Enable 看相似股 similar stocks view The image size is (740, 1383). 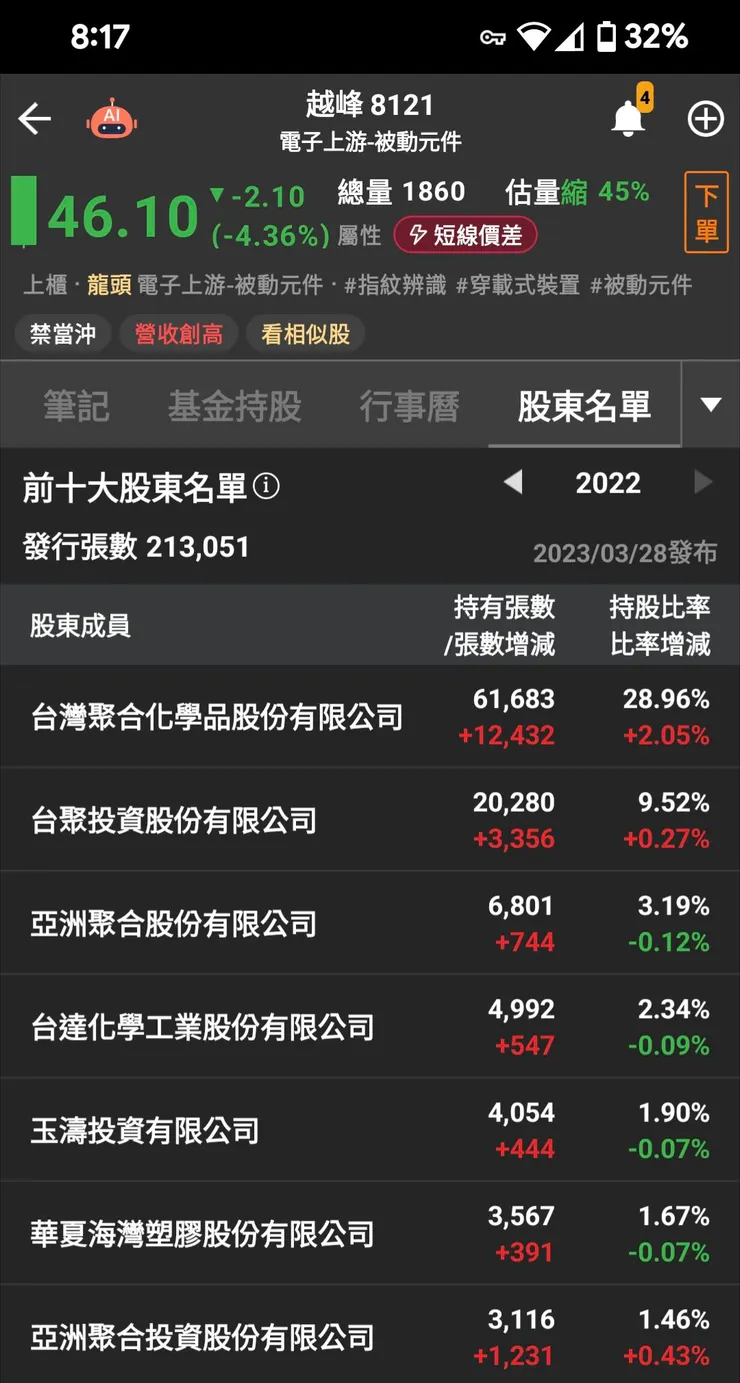305,334
